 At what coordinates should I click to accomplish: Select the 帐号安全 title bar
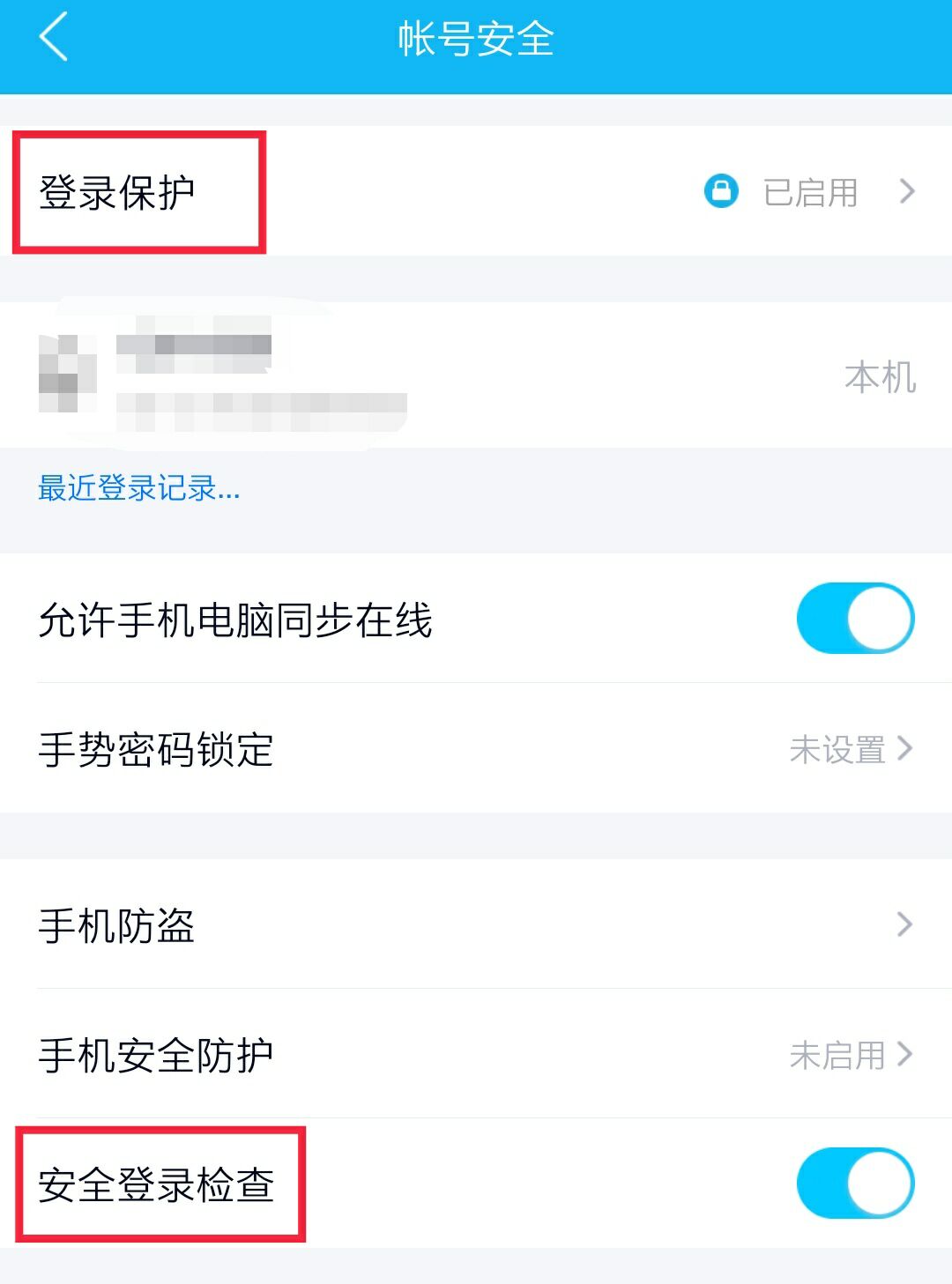(x=476, y=40)
